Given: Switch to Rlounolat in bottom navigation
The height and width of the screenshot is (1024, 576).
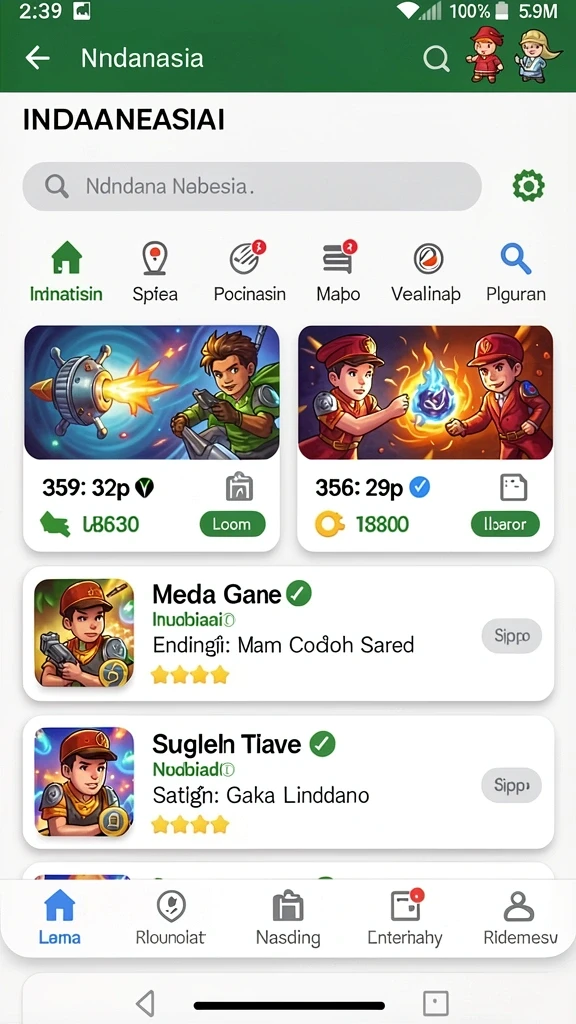Looking at the screenshot, I should [171, 919].
